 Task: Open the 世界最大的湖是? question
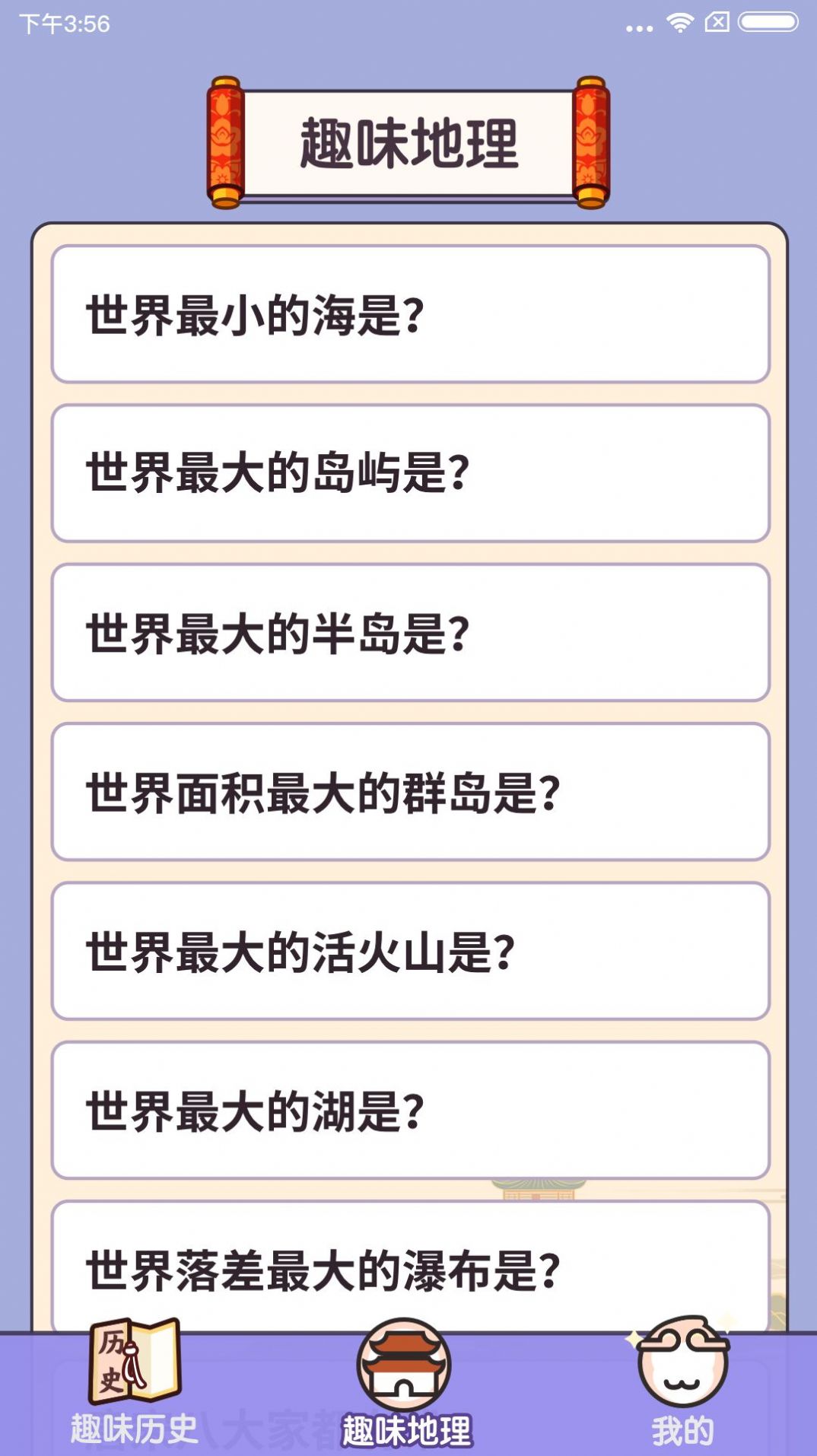[410, 1110]
